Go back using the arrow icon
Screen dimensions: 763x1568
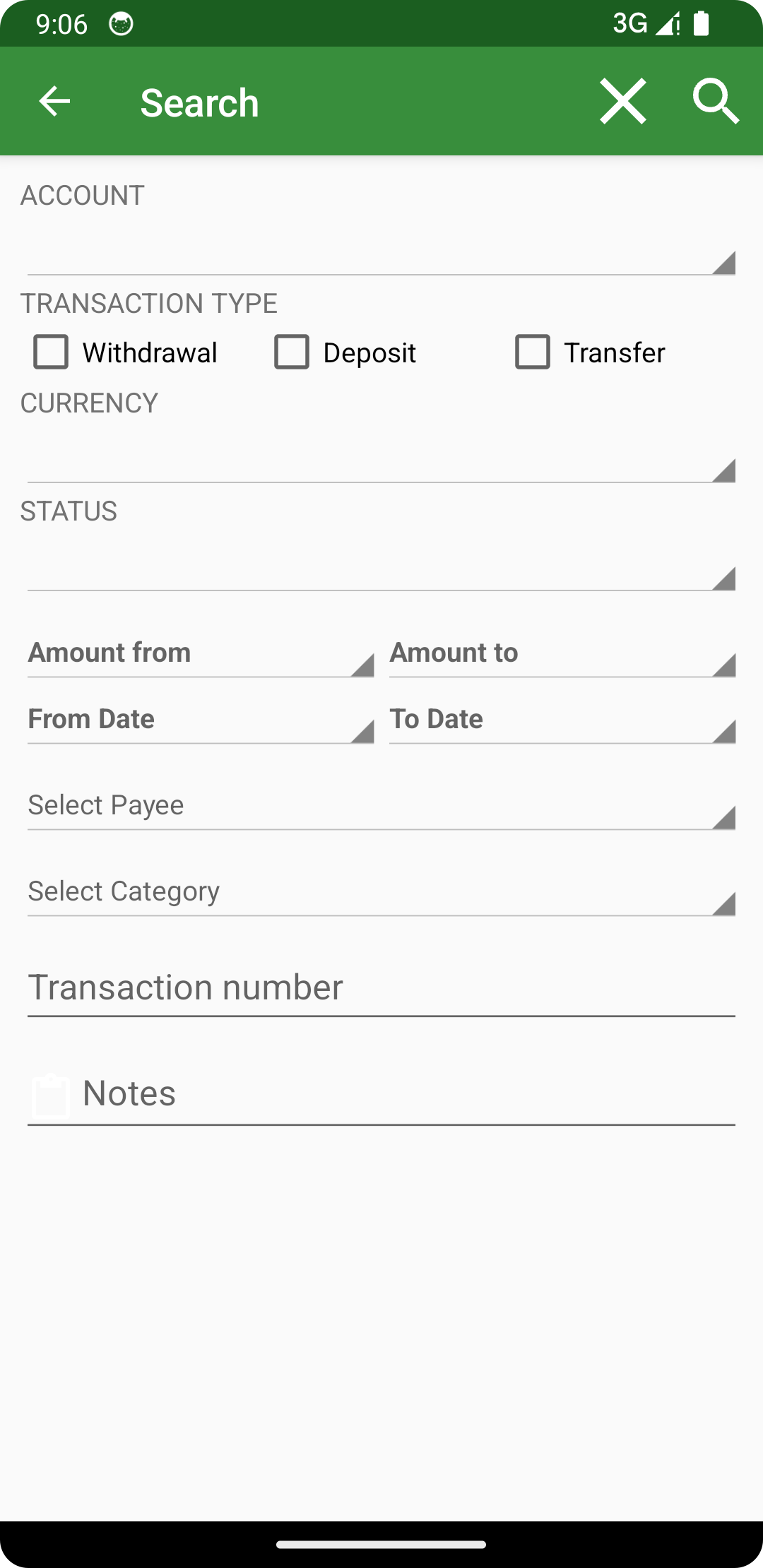tap(54, 102)
